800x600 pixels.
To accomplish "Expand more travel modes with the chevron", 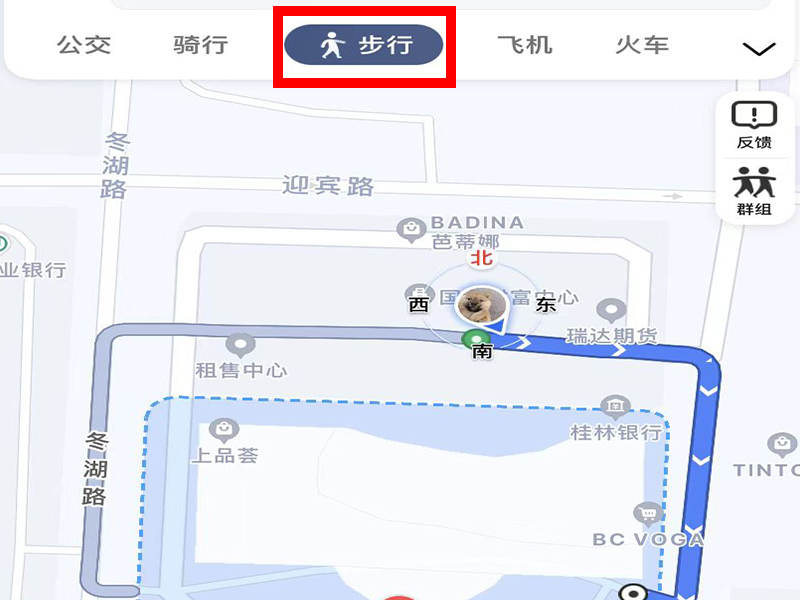I will click(x=760, y=48).
